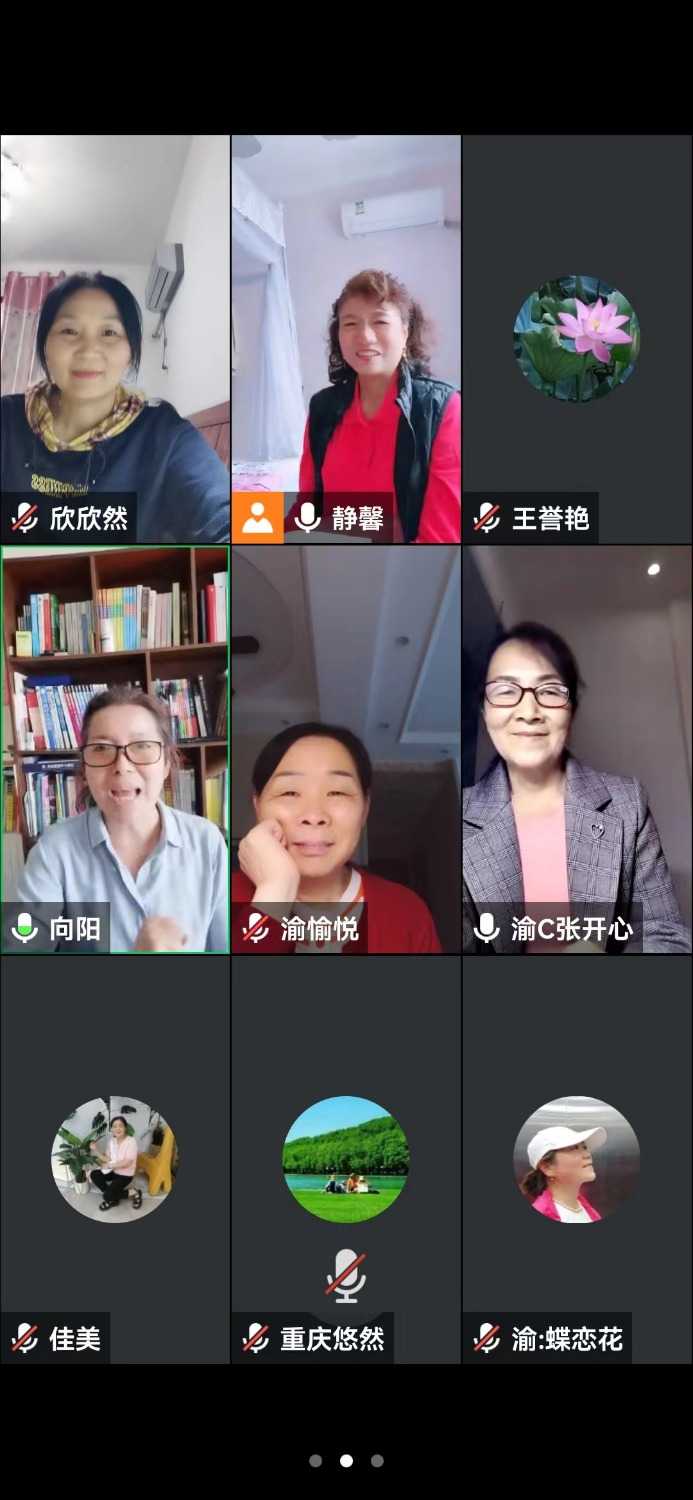Open 重庆悠然's participant tile
Viewport: 693px width, 1500px height.
[346, 1159]
